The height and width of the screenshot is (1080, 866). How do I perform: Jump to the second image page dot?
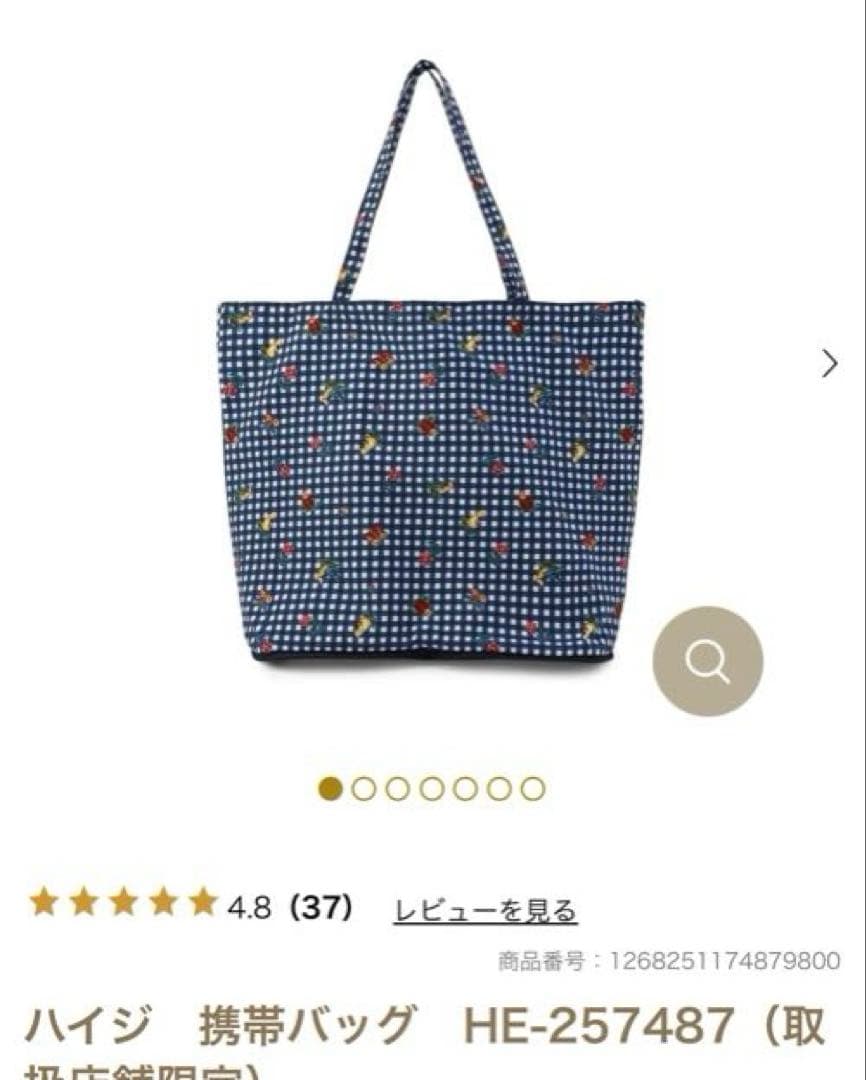coord(364,789)
